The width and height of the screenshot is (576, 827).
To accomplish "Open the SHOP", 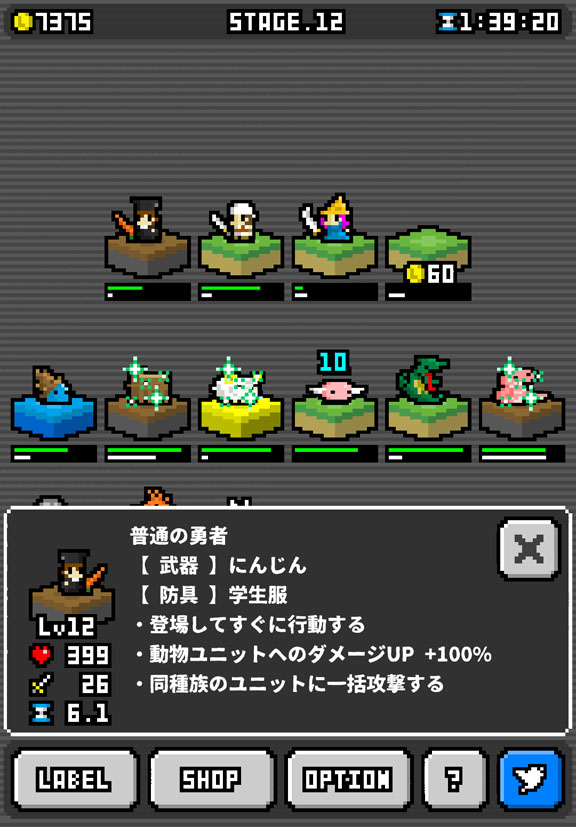I will 212,778.
